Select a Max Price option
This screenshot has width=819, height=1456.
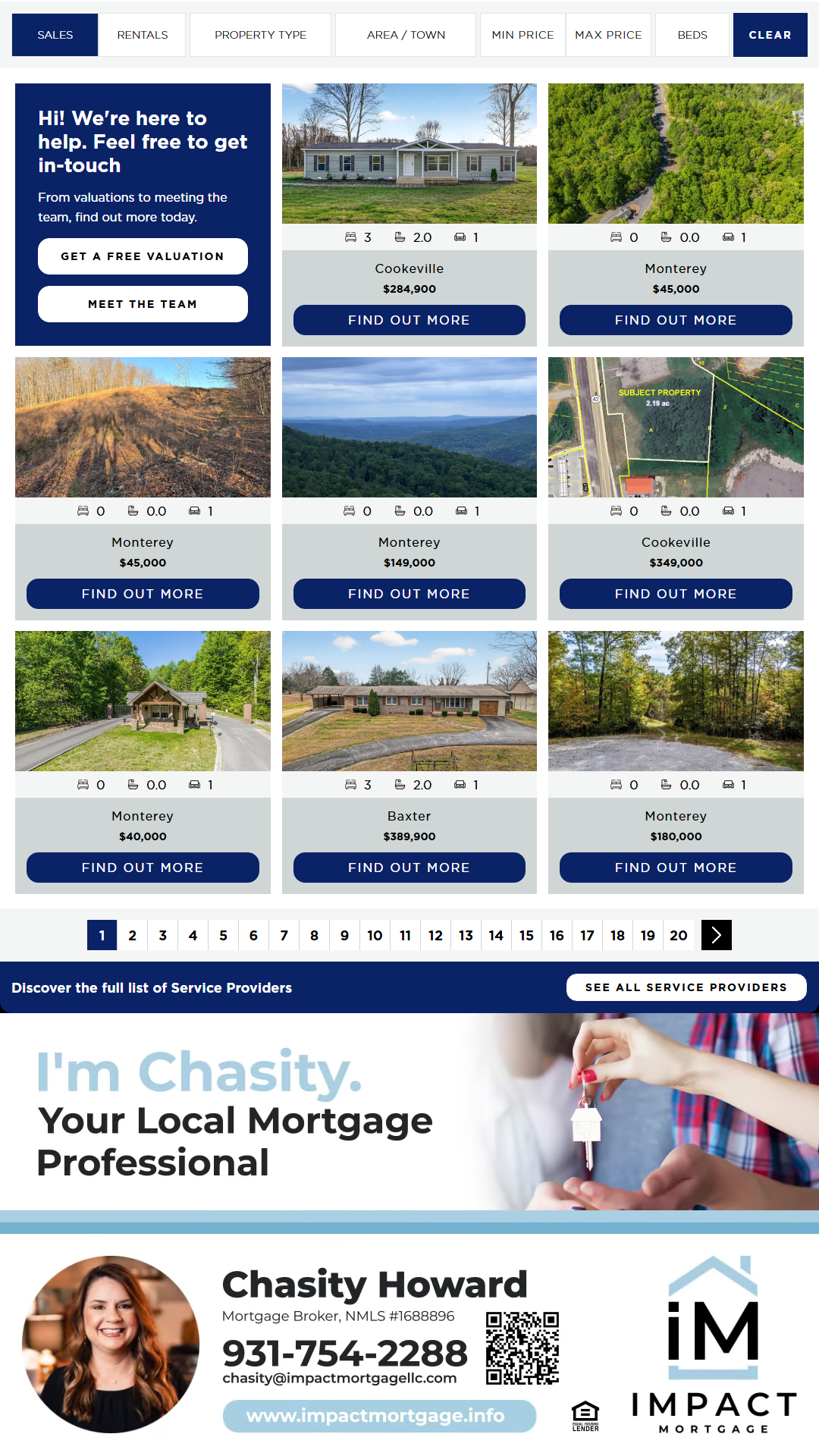coord(608,35)
